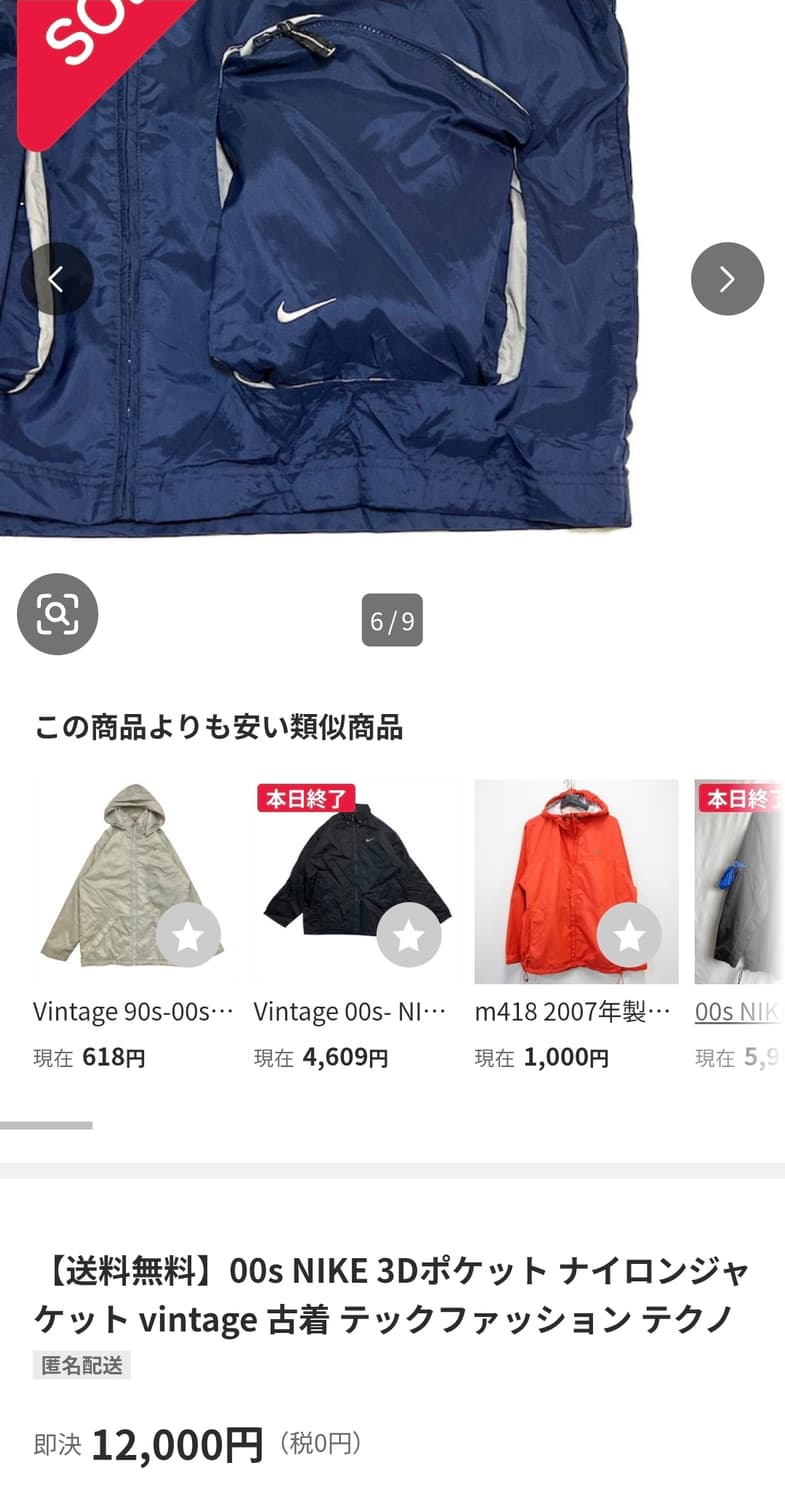Favorite the orange m418 2007年製 jacket

[x=628, y=934]
